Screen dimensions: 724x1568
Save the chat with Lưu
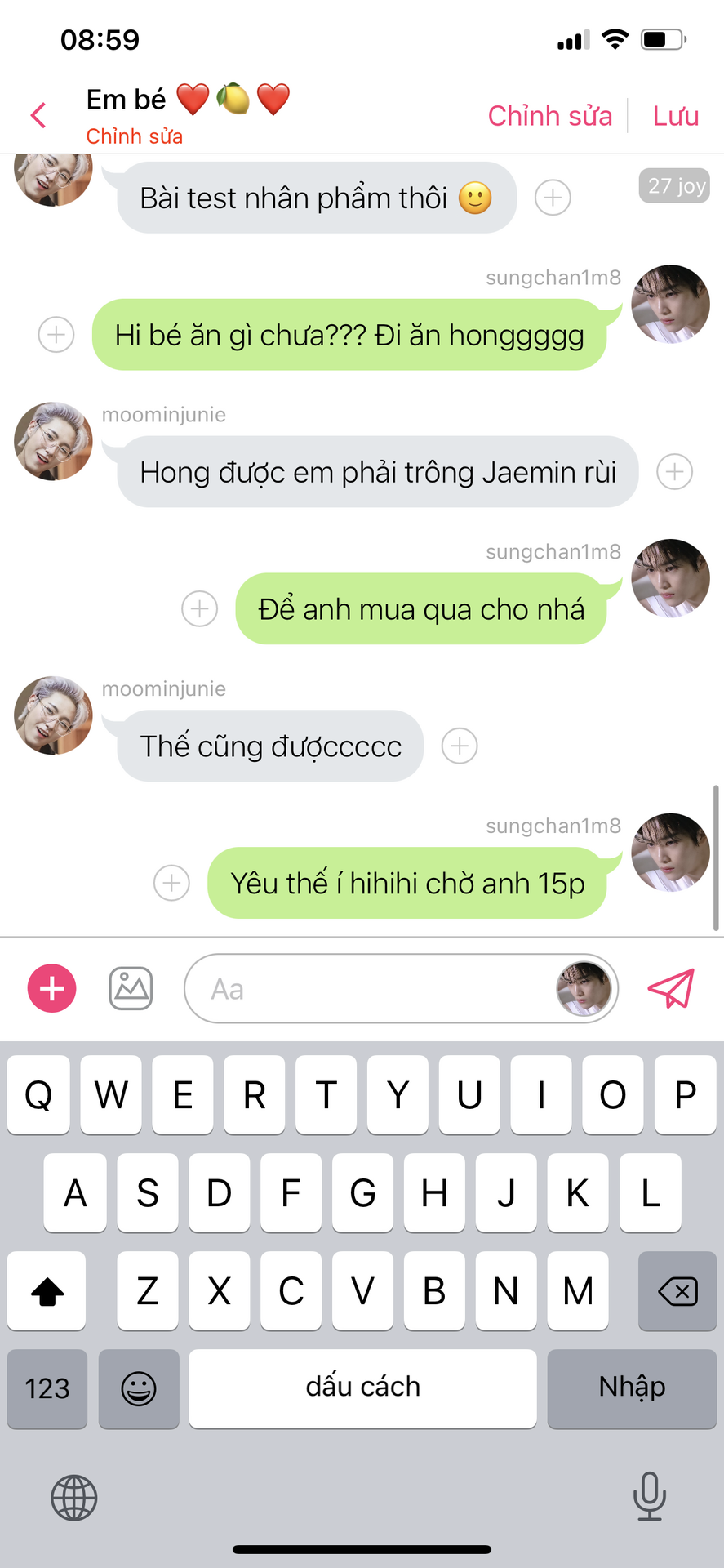pos(675,116)
